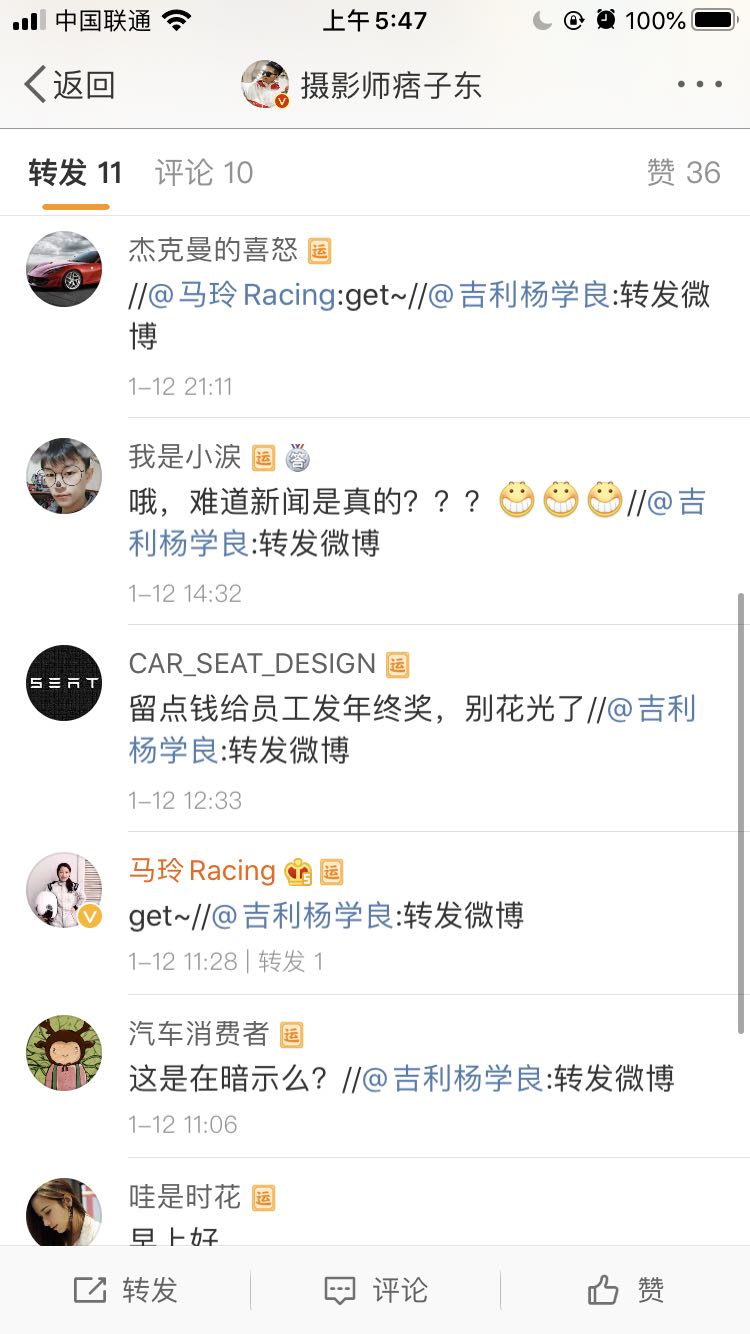Tap @吉利杨学良 in 汽车消费者's repost

pyautogui.click(x=453, y=1079)
